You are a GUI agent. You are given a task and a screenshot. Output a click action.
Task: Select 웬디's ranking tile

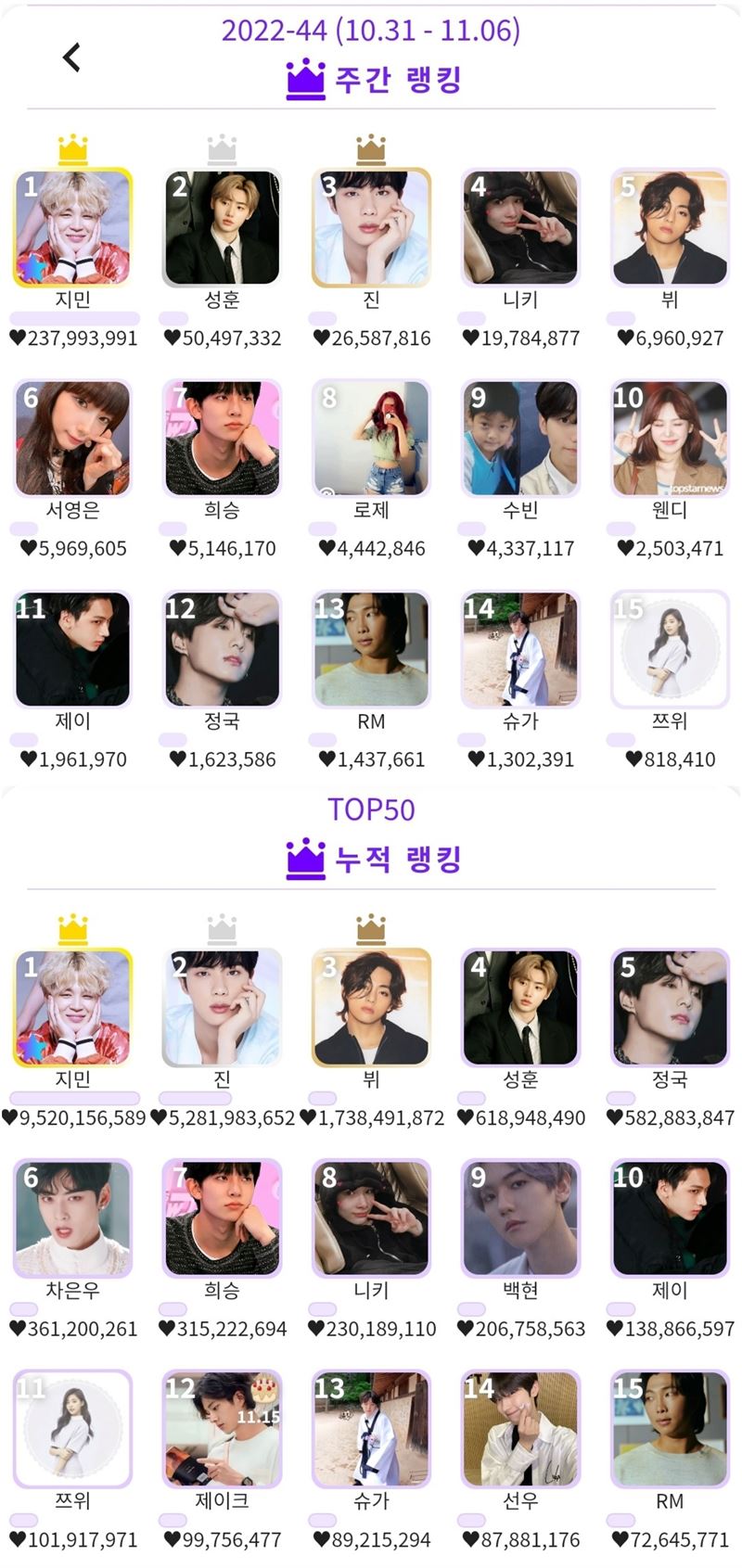point(670,439)
